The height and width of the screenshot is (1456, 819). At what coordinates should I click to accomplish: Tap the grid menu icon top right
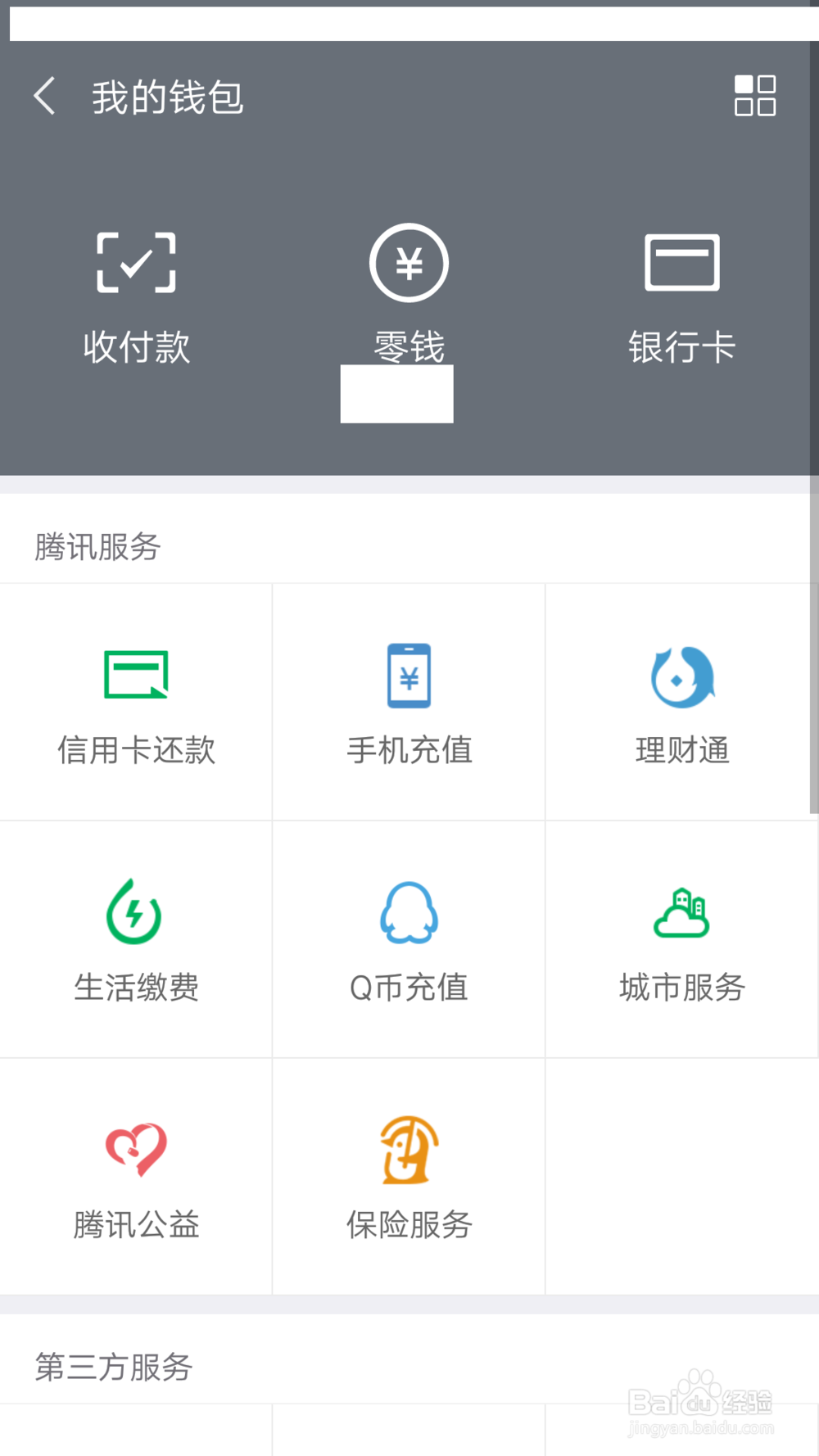753,96
